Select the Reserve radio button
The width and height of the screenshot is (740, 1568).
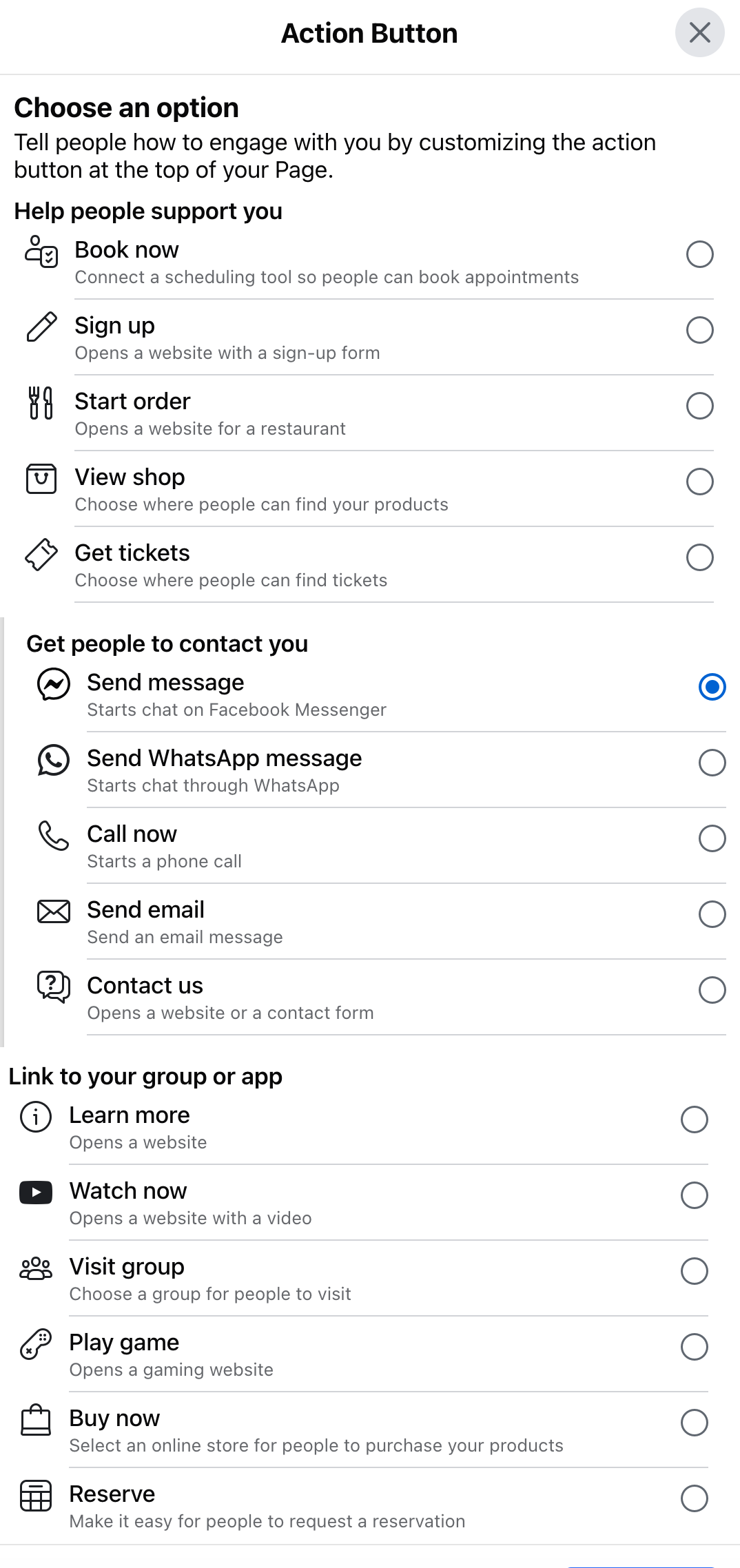coord(695,1498)
